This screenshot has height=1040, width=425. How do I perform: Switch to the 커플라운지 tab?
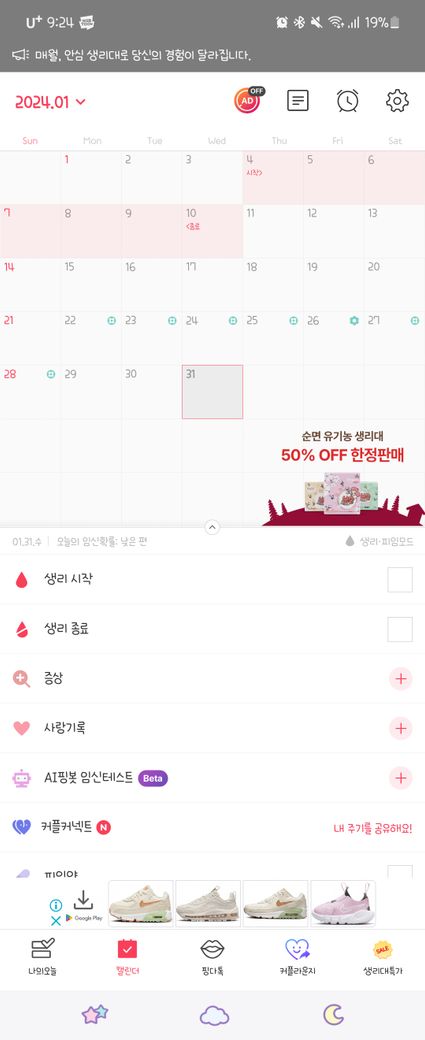297,957
